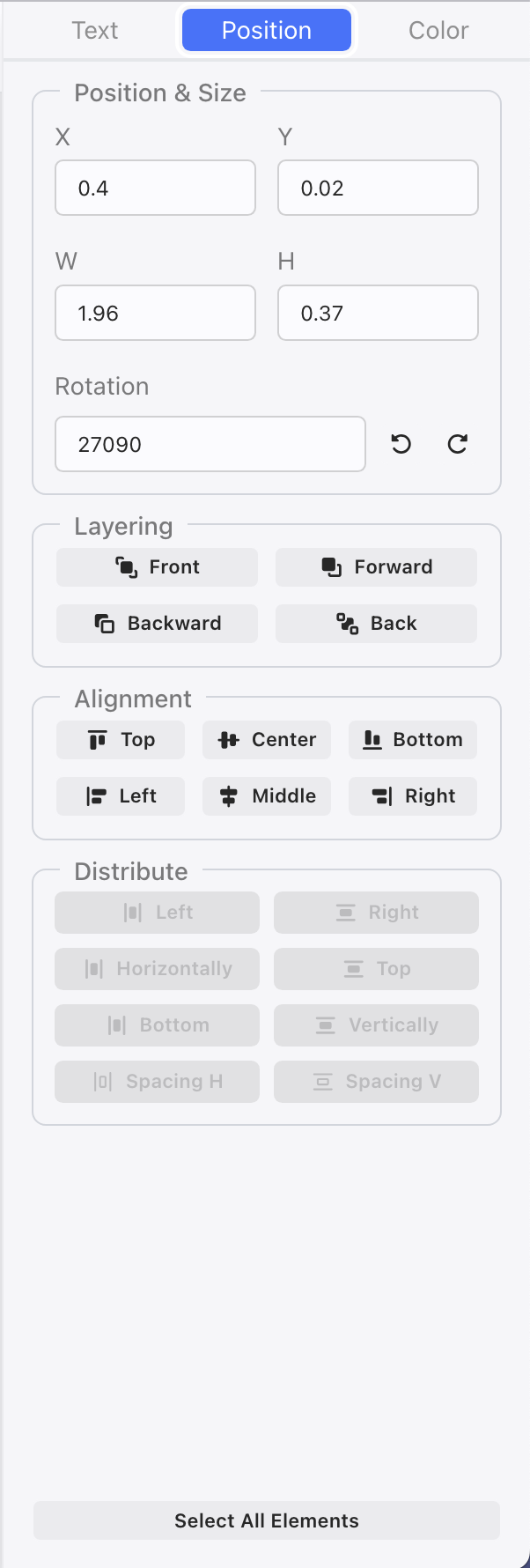
Task: Align element to Center
Action: pyautogui.click(x=267, y=740)
